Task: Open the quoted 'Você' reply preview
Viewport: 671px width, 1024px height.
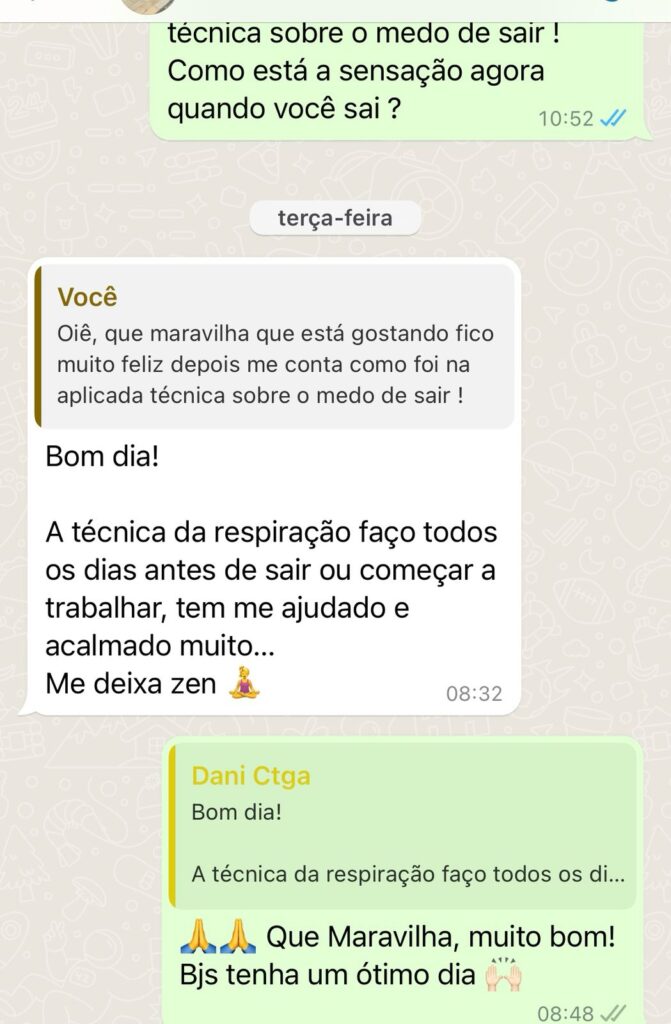Action: point(275,347)
